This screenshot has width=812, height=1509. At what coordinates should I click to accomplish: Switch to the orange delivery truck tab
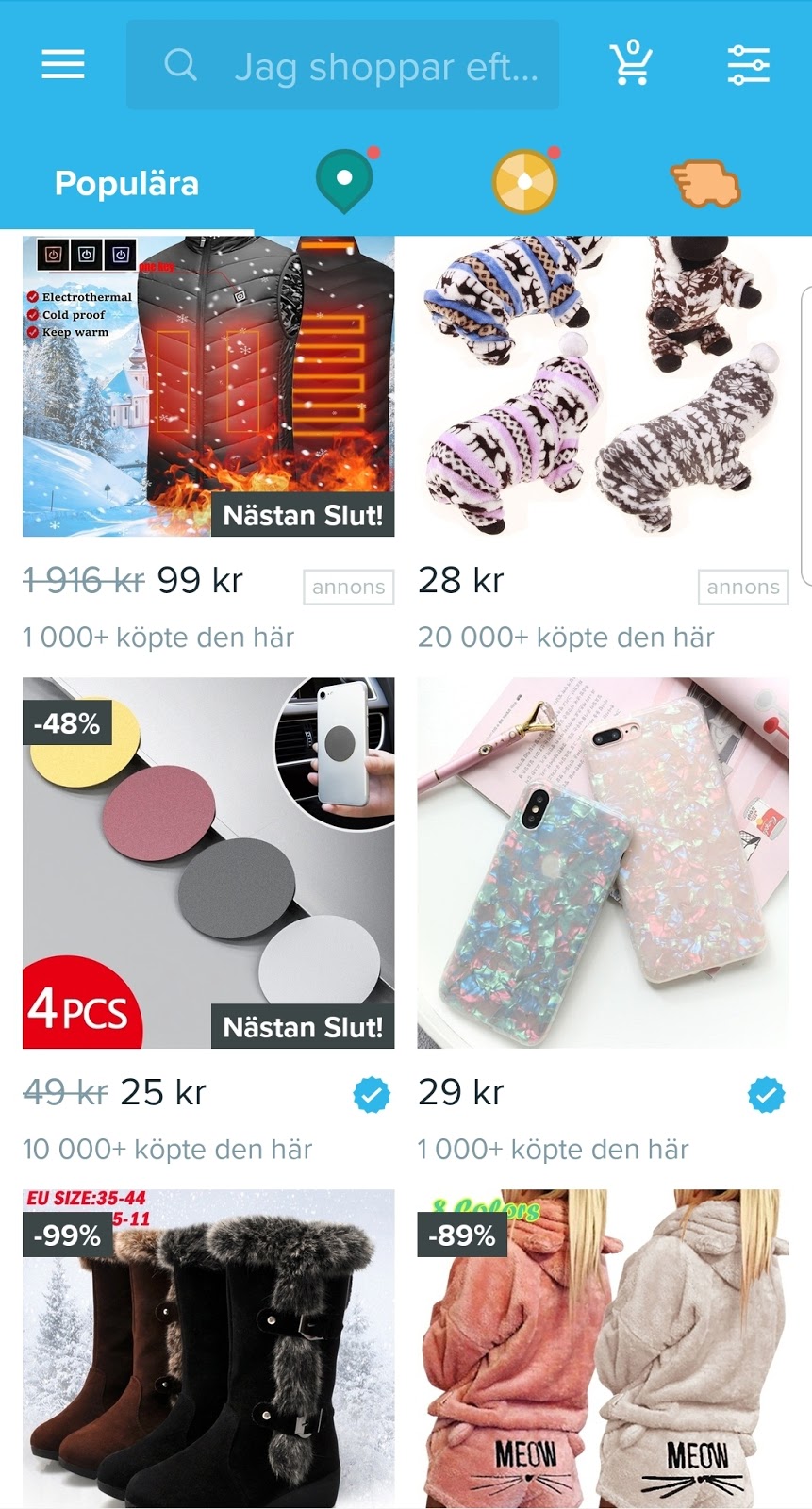(704, 182)
